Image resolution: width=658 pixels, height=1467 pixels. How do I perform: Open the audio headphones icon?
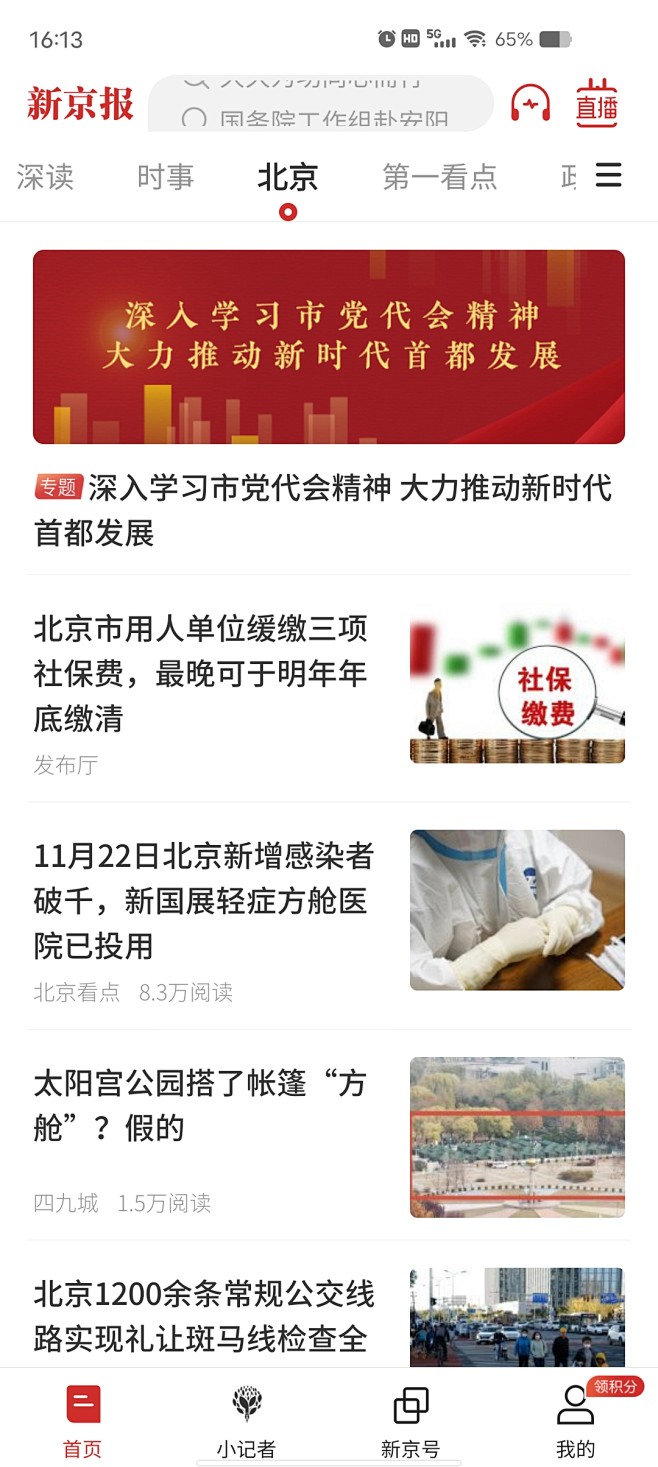pos(531,104)
